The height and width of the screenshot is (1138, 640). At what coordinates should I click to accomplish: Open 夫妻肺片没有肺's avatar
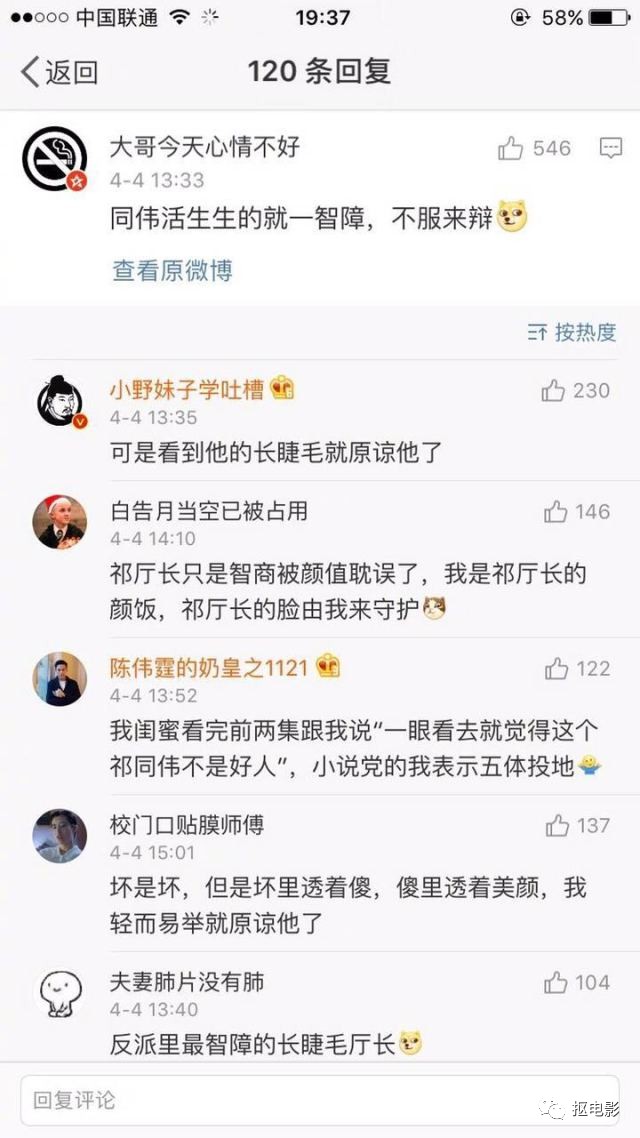coord(60,992)
